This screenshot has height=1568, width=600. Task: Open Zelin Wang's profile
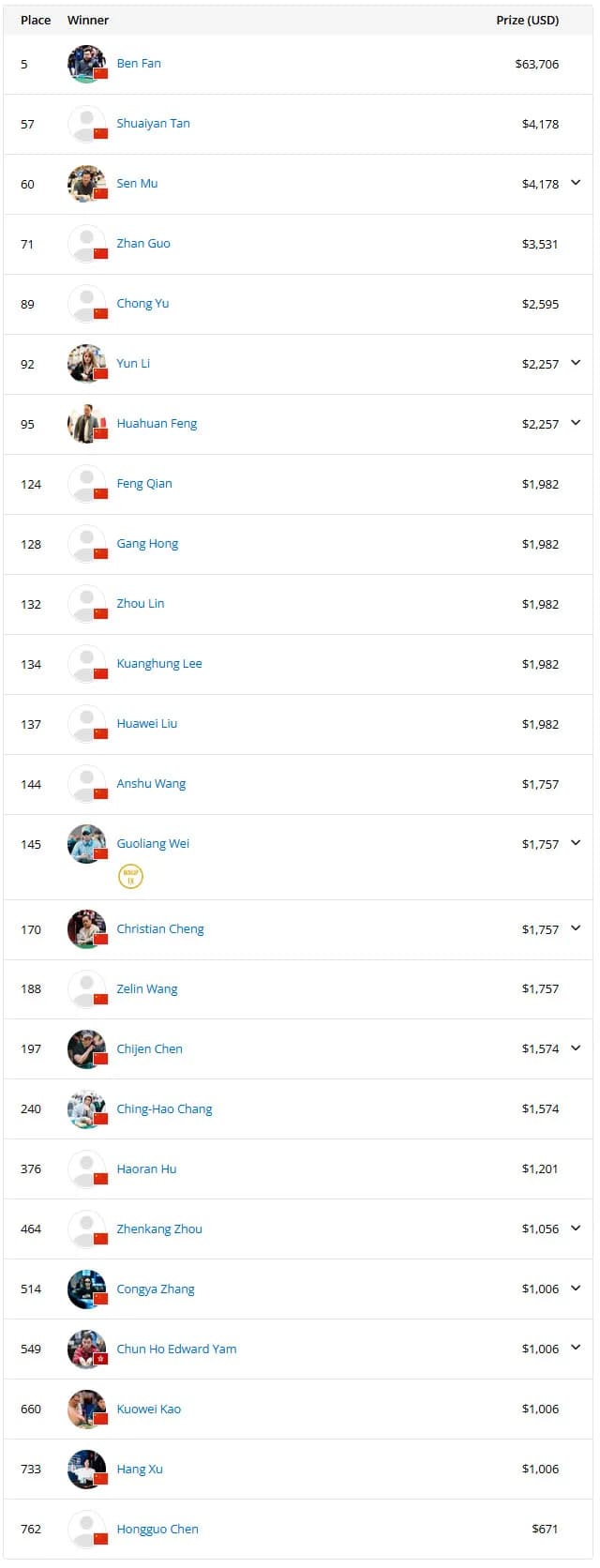[147, 989]
